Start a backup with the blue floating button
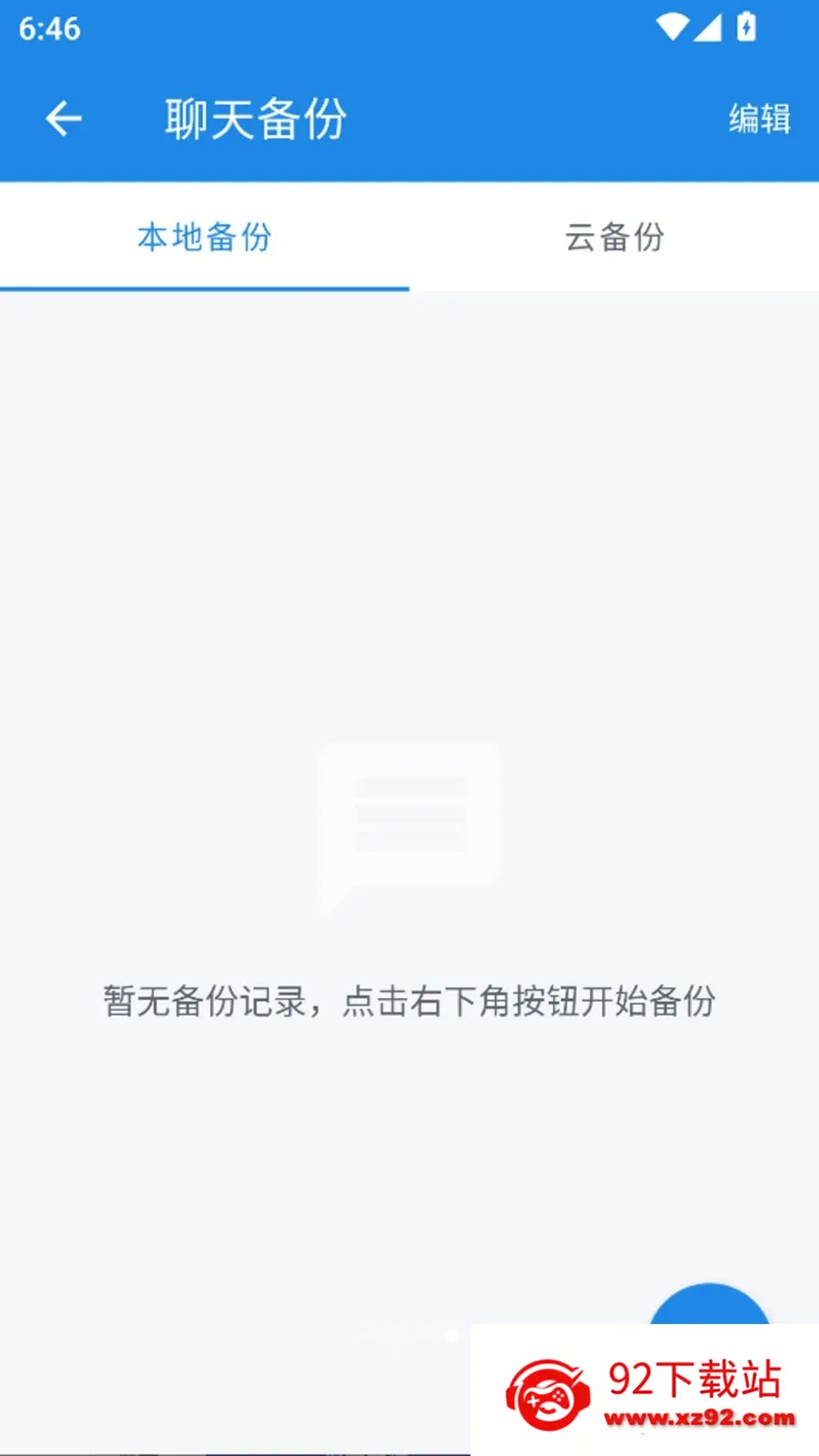This screenshot has width=819, height=1456. 710,1305
